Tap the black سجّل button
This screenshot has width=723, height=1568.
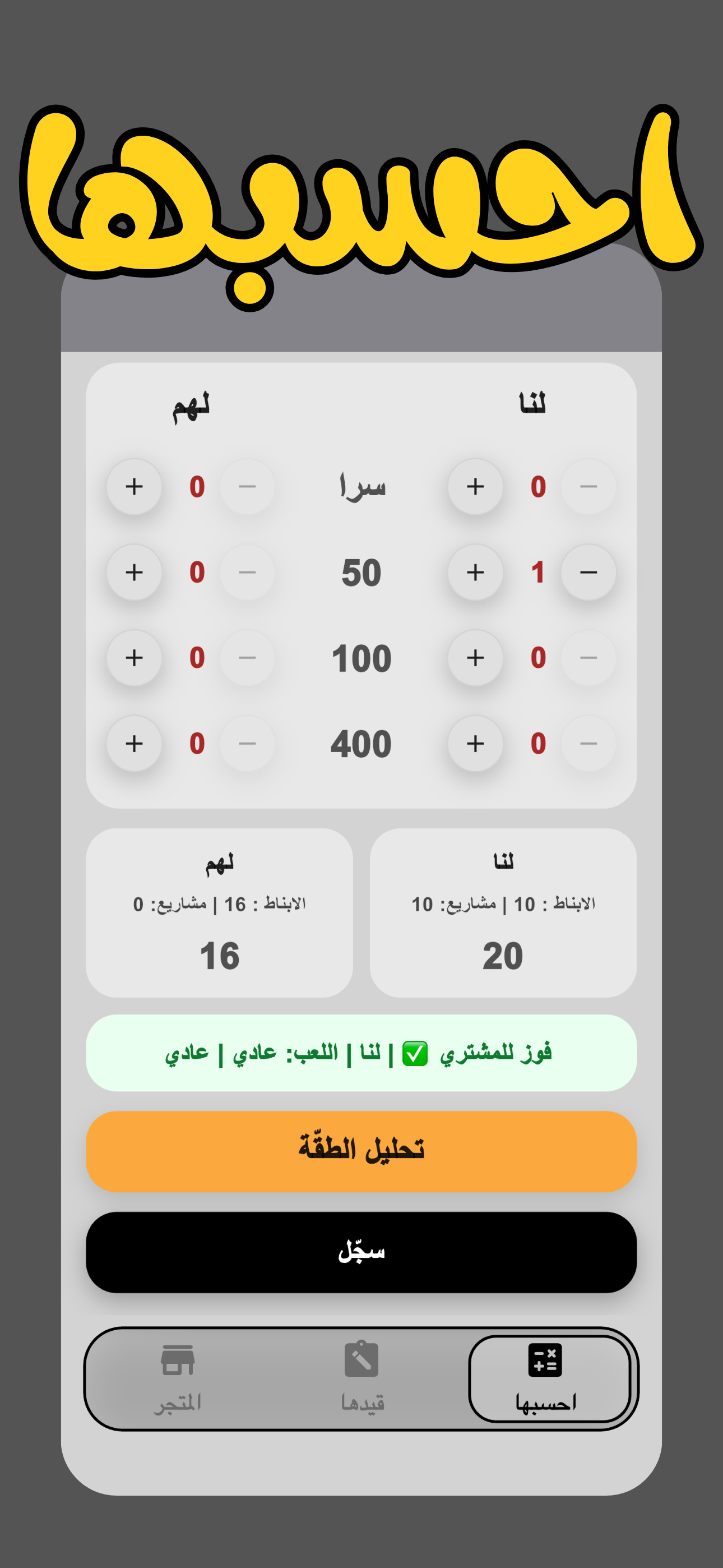(361, 1251)
